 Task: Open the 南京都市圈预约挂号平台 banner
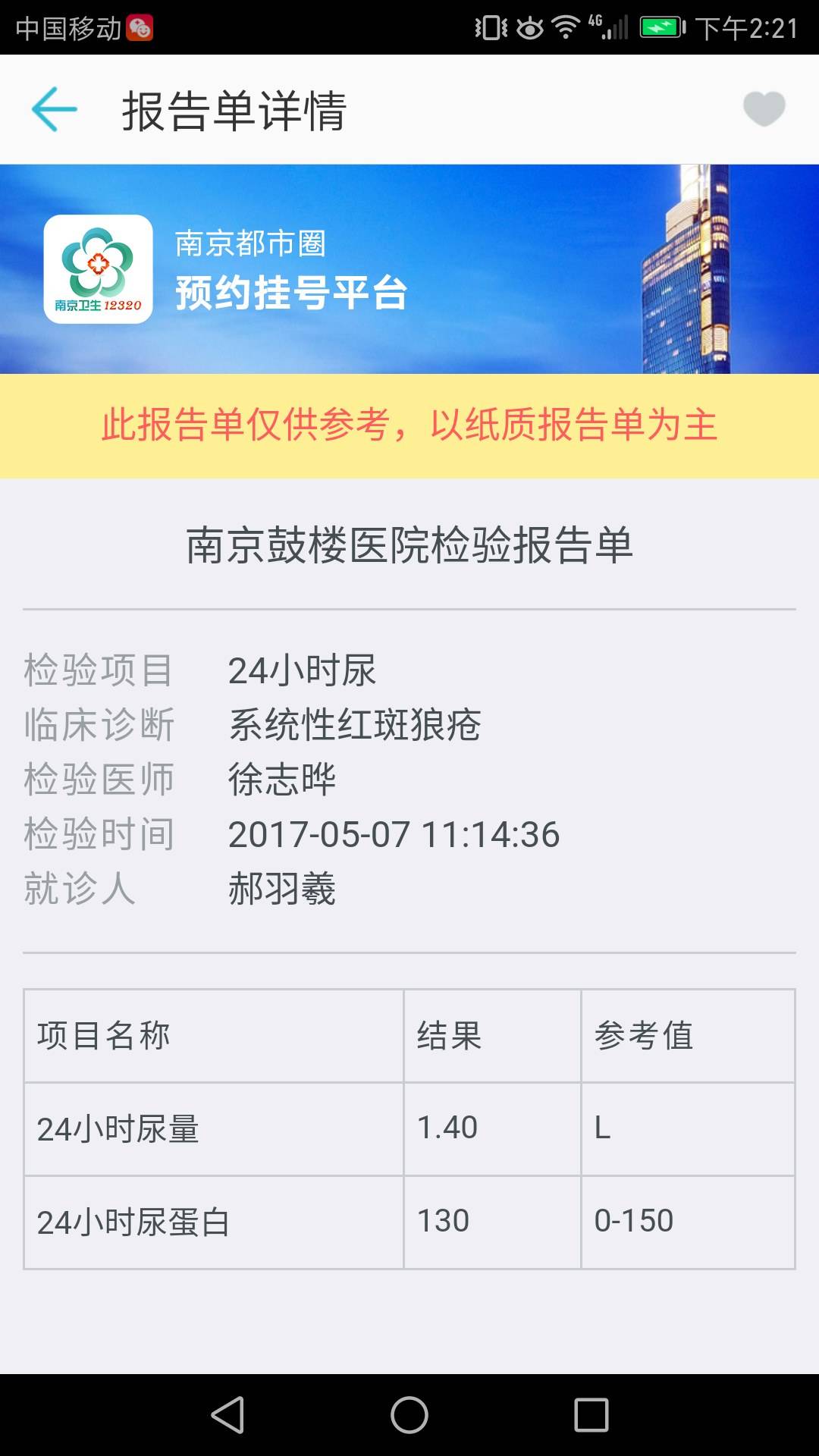click(409, 269)
